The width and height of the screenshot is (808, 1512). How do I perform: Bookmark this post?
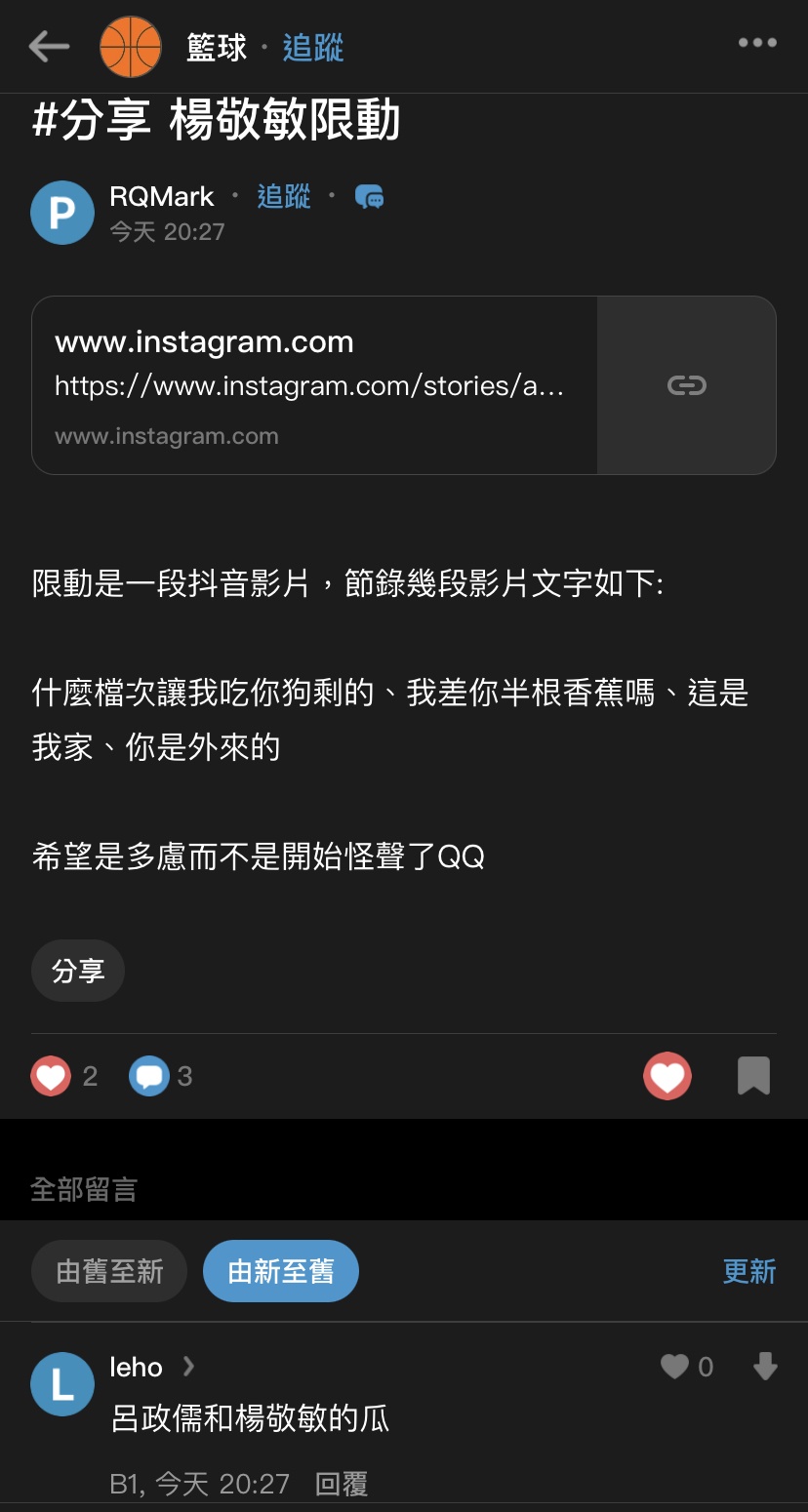pos(752,1077)
